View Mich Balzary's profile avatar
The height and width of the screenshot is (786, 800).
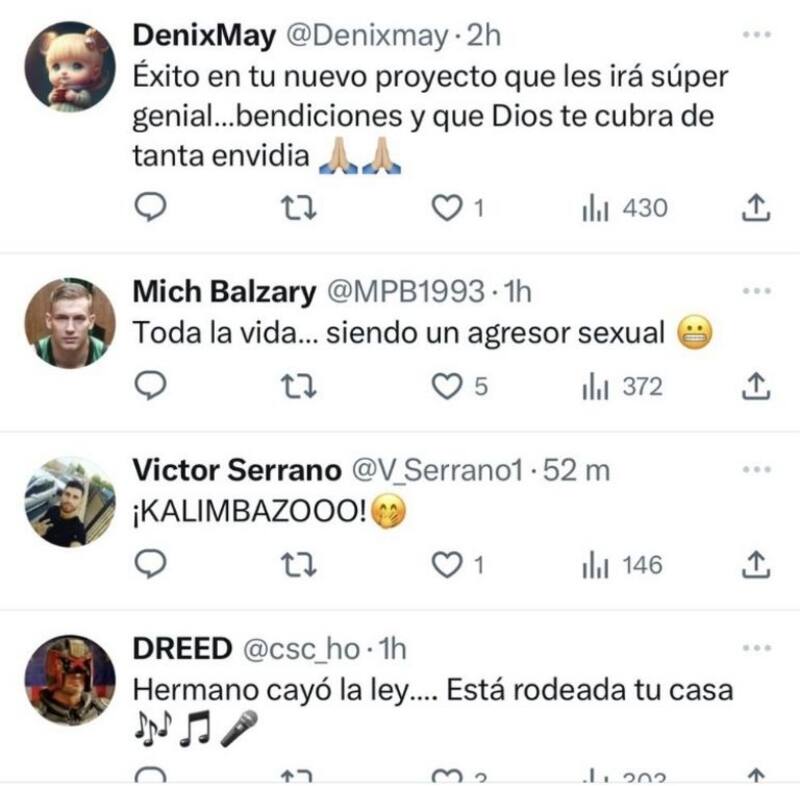pos(70,323)
